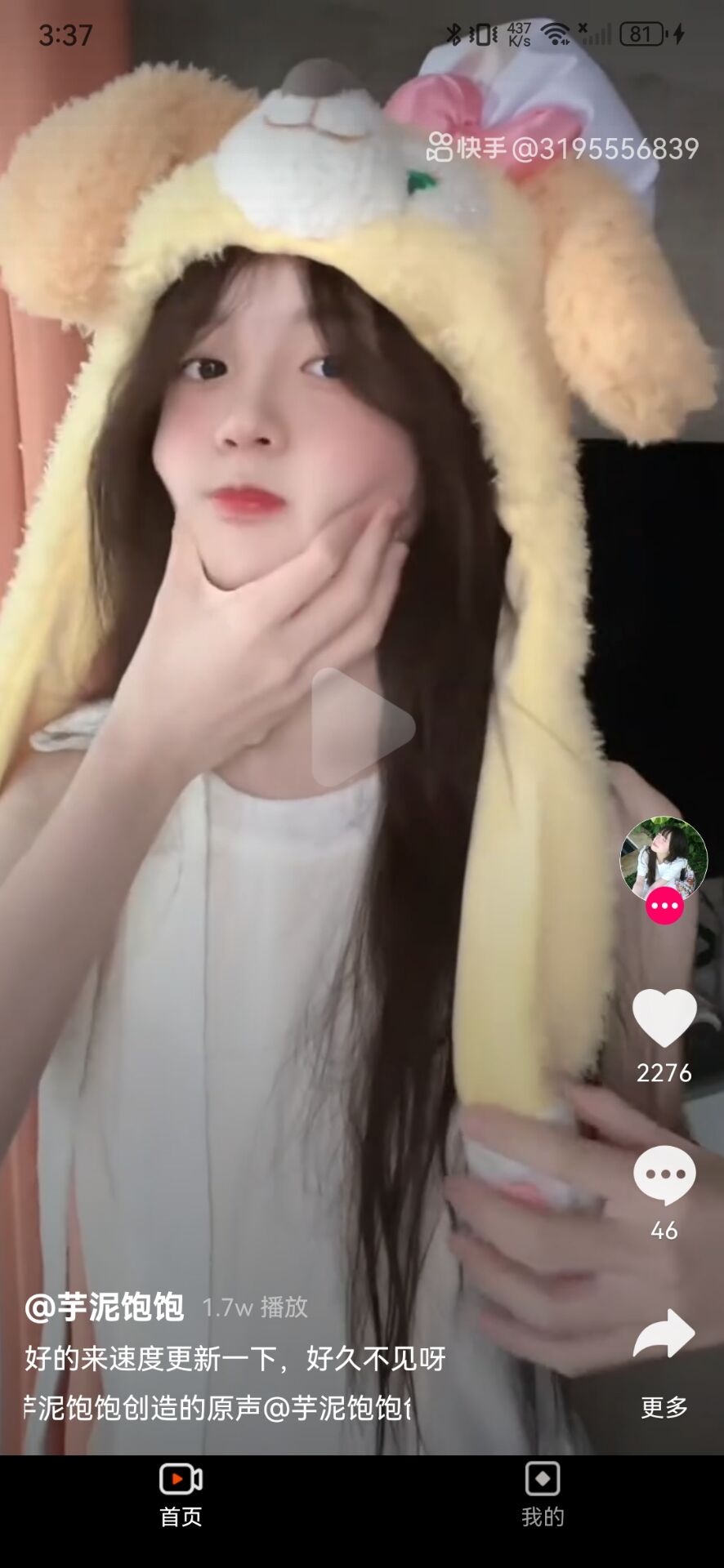Like this video with the heart
724x1568 pixels.
point(664,1018)
